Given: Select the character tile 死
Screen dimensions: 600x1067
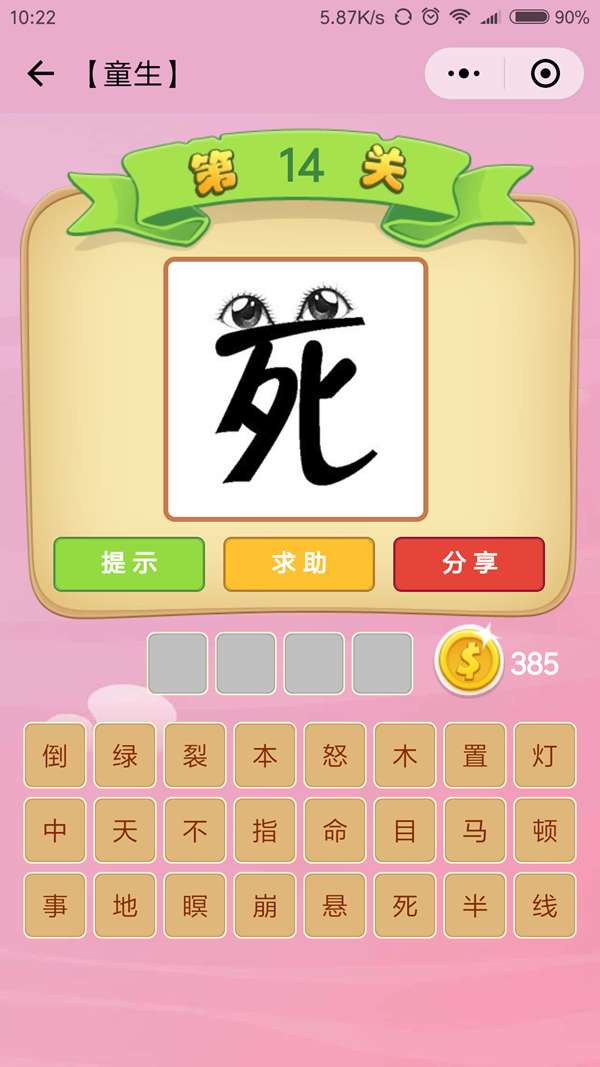Looking at the screenshot, I should (405, 906).
